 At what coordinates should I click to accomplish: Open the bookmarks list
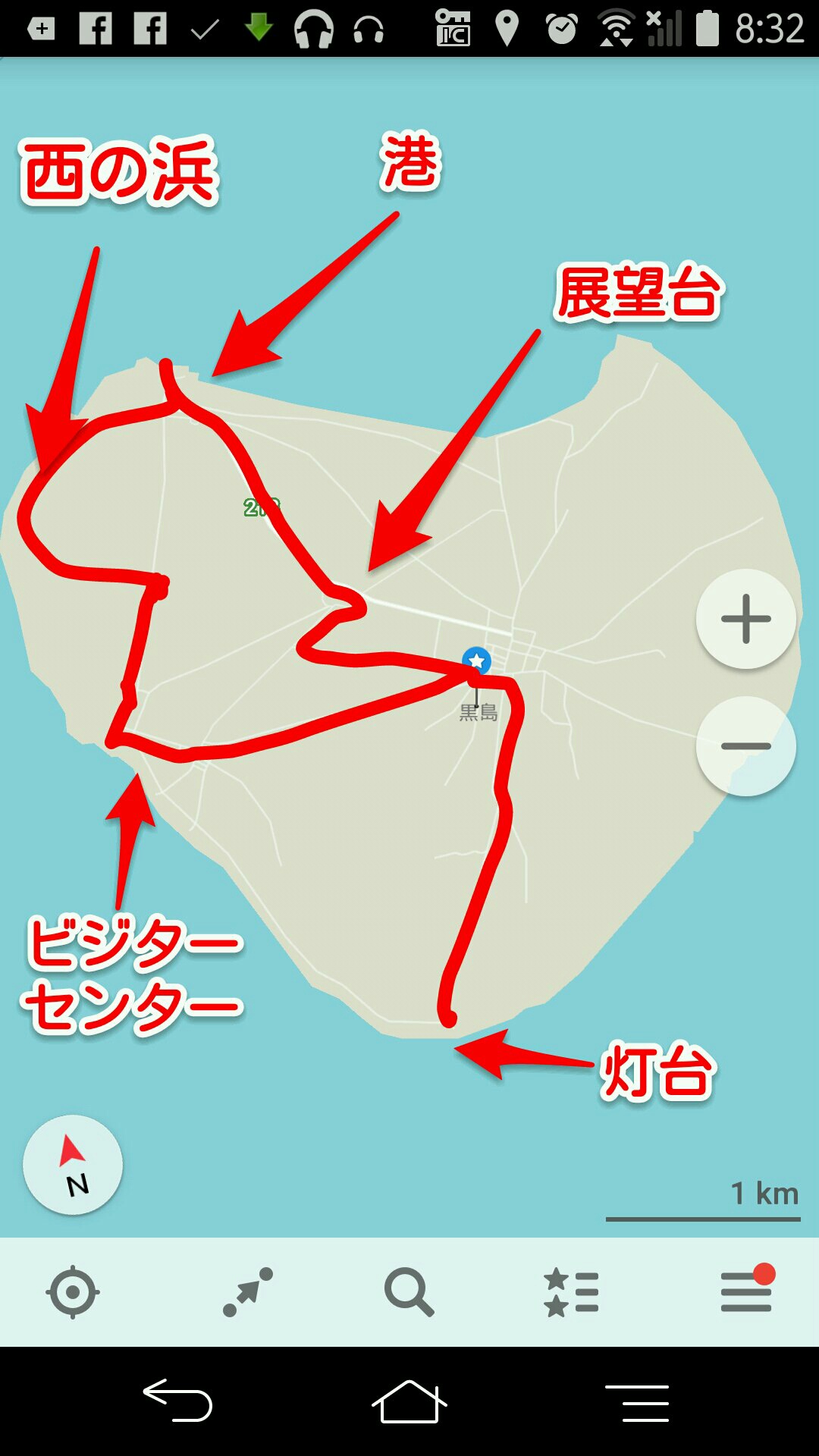pos(572,1292)
